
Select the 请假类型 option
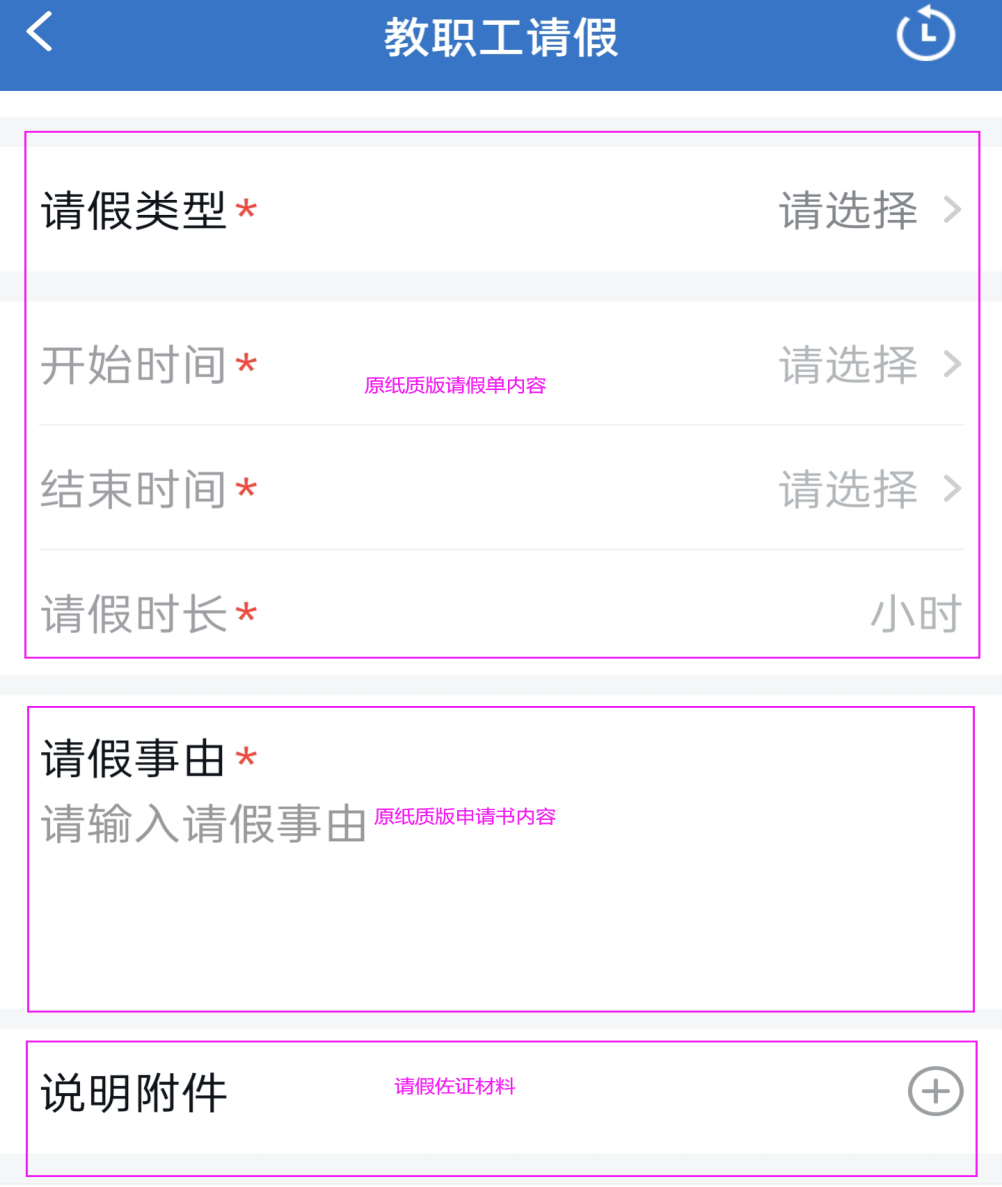[868, 211]
